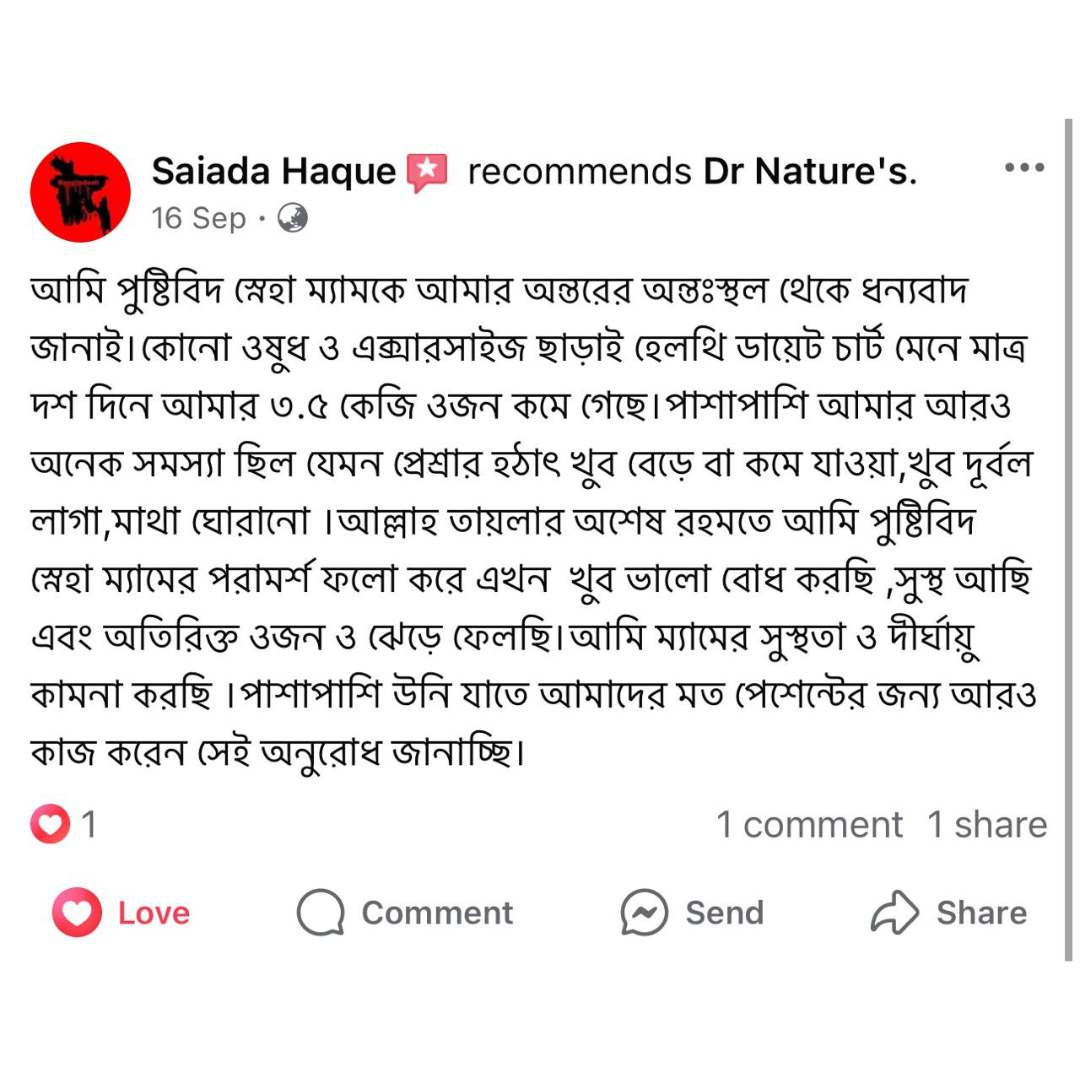Tap the Love reaction button
Image resolution: width=1080 pixels, height=1080 pixels.
[x=121, y=912]
